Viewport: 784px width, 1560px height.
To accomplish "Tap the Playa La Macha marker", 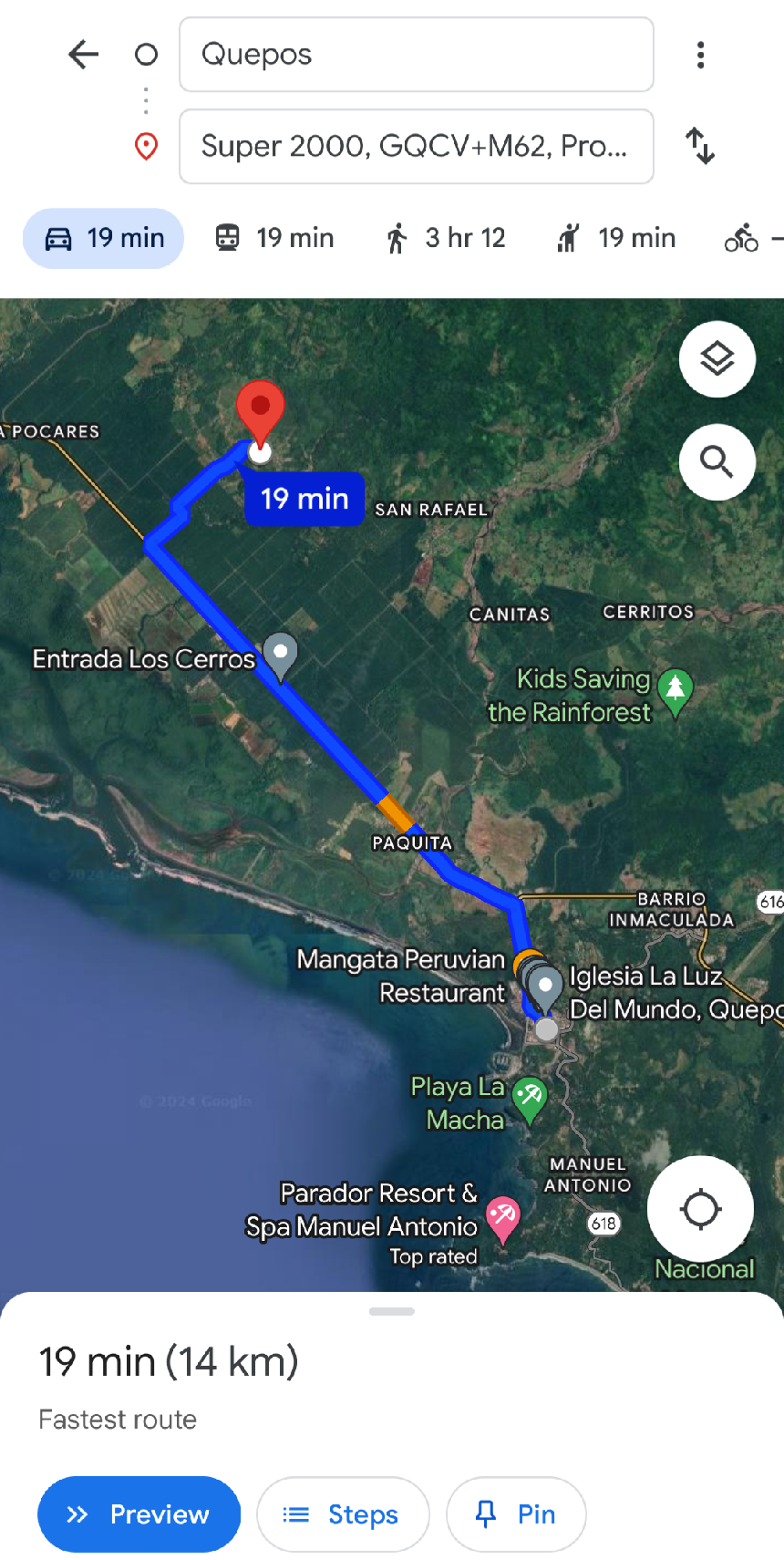I will point(529,1097).
